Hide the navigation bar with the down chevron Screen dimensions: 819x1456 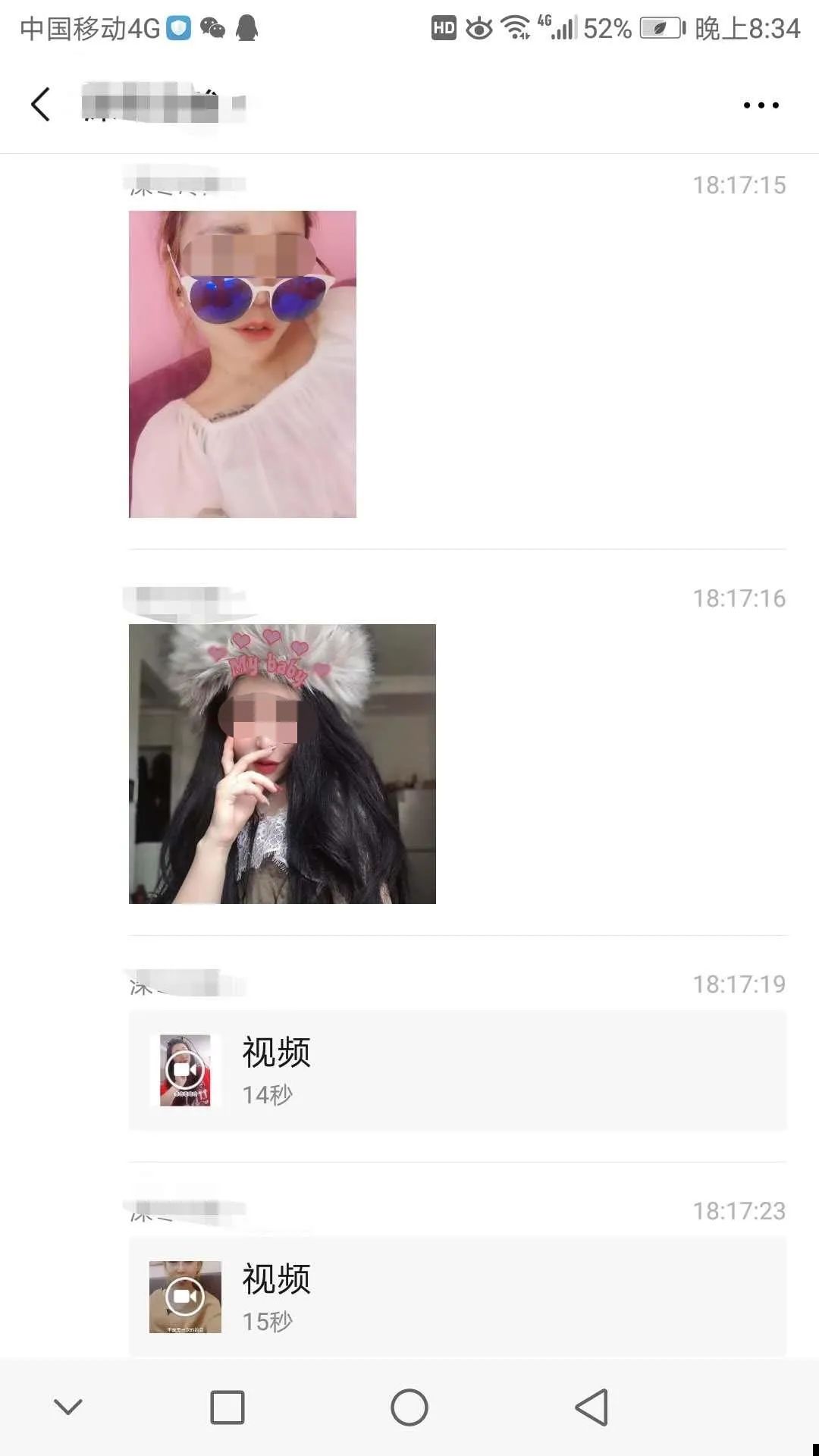[68, 1407]
